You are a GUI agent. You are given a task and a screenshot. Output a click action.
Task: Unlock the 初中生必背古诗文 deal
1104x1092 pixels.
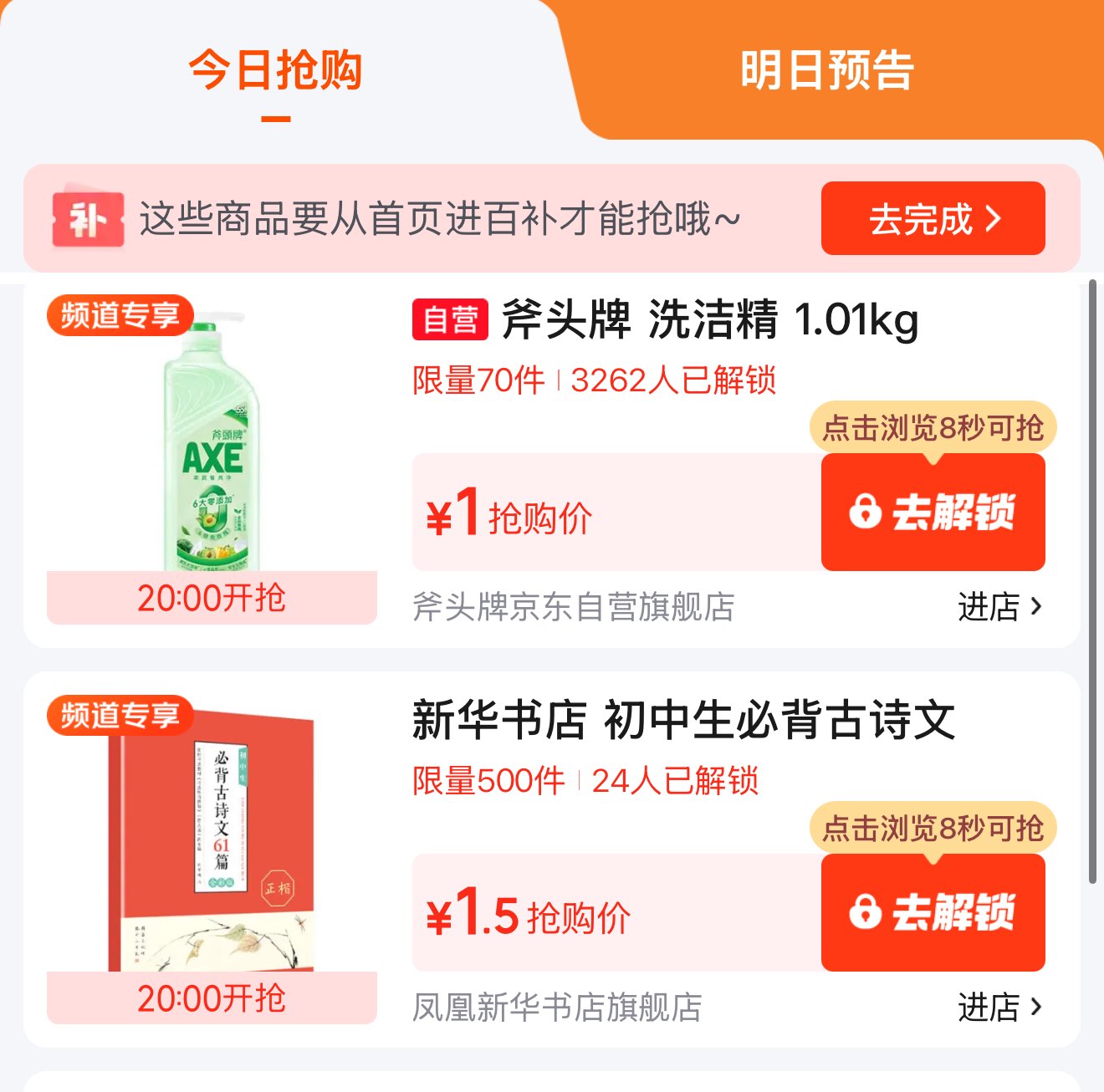(933, 912)
